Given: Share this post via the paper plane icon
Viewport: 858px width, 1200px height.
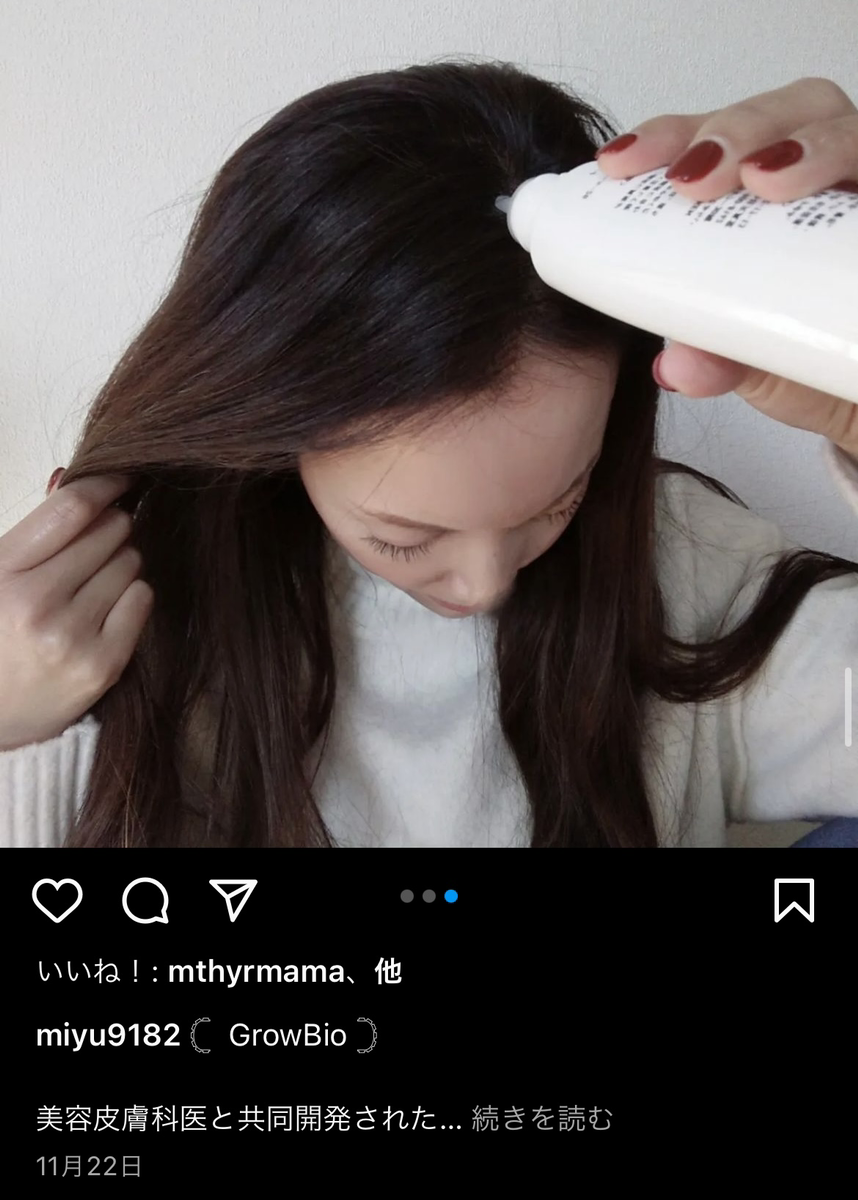Looking at the screenshot, I should pos(233,900).
